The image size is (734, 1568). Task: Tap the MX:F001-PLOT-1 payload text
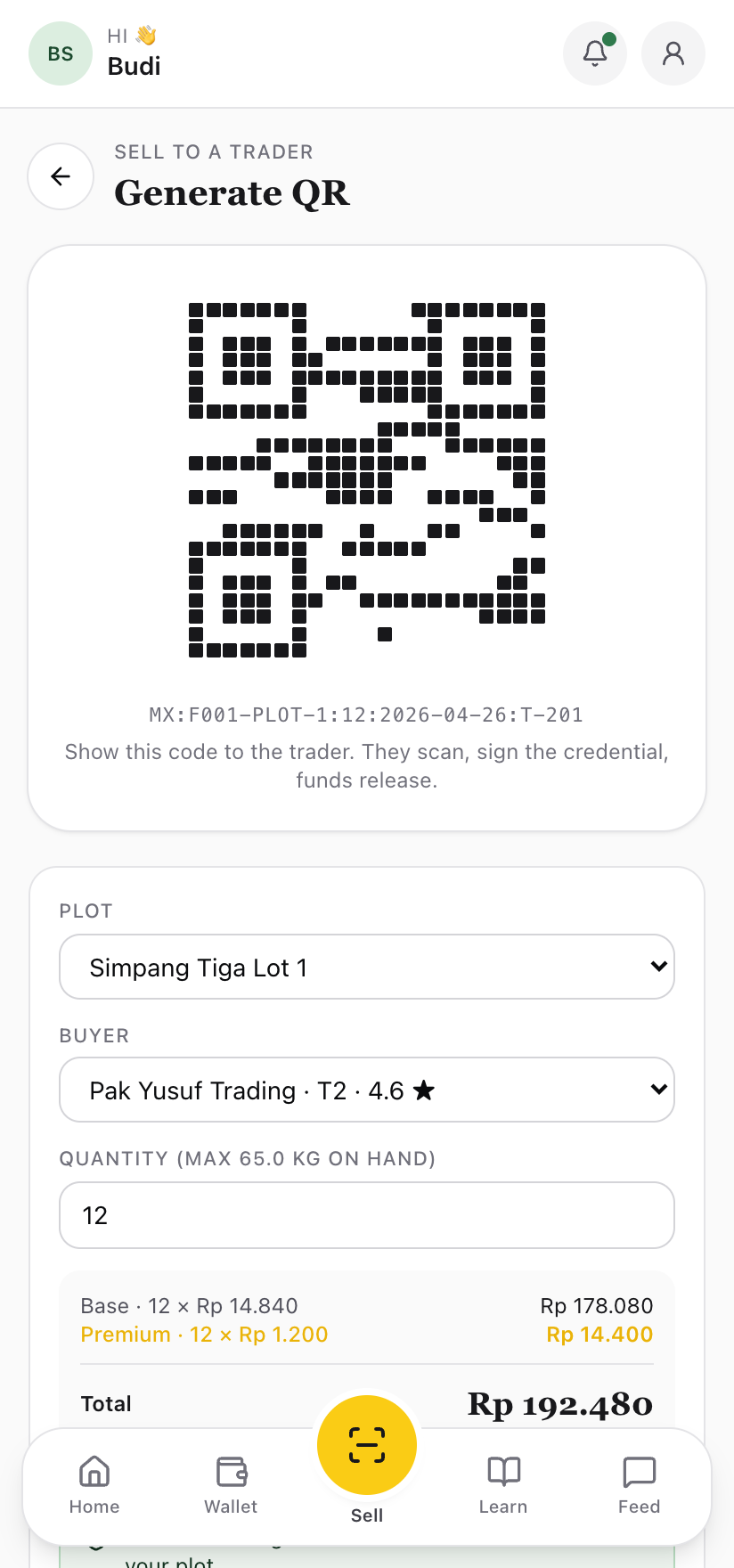click(x=367, y=714)
